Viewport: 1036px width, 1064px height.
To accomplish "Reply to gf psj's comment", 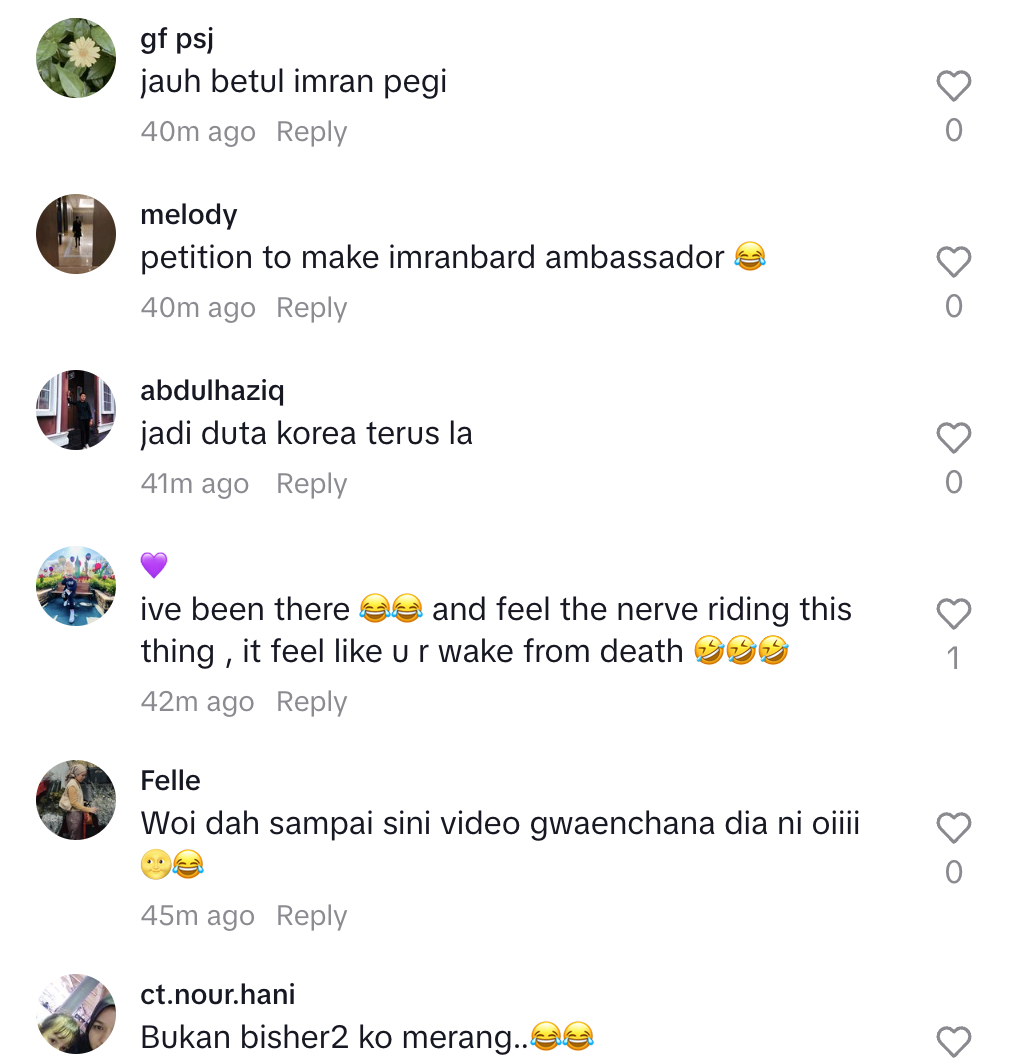I will coord(311,132).
